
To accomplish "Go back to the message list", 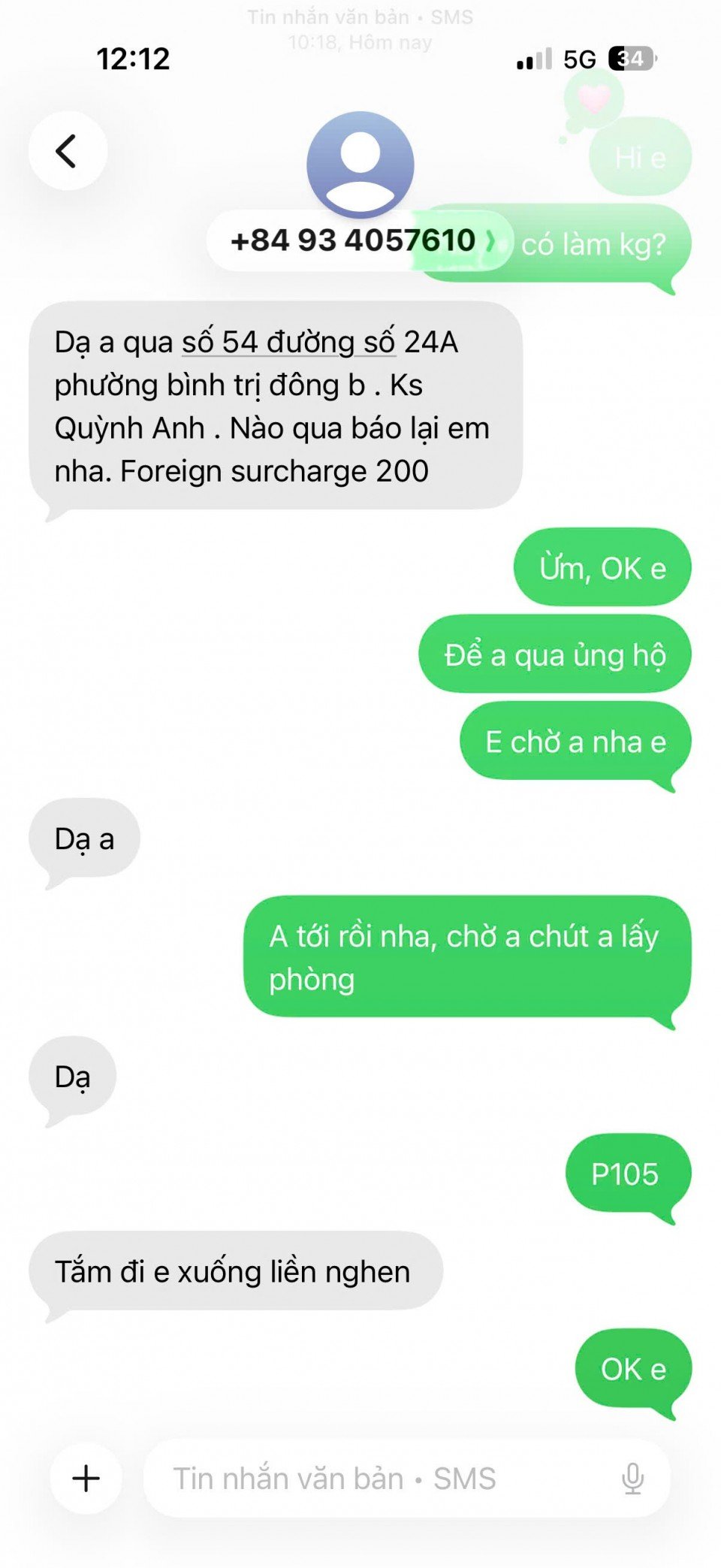I will click(68, 151).
